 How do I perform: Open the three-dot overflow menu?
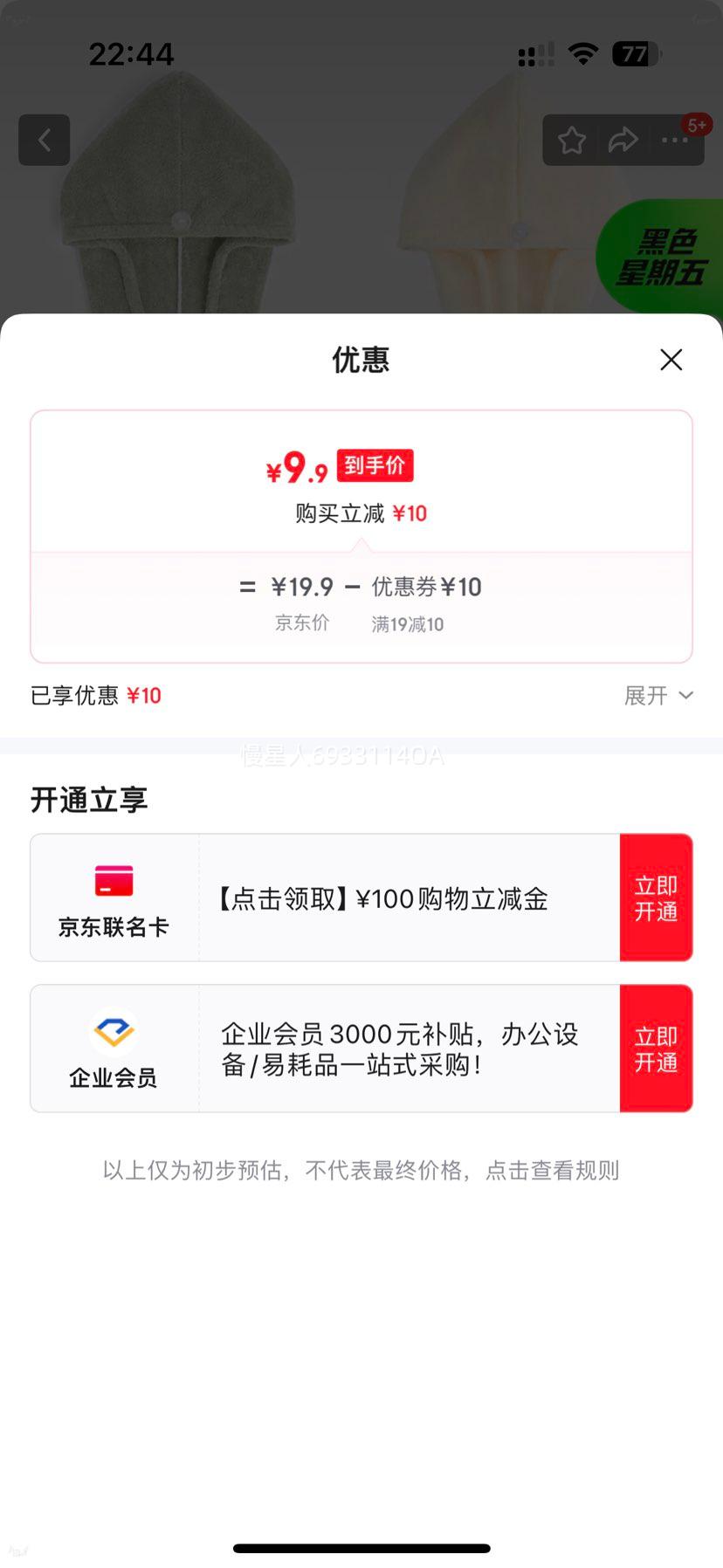(x=674, y=140)
